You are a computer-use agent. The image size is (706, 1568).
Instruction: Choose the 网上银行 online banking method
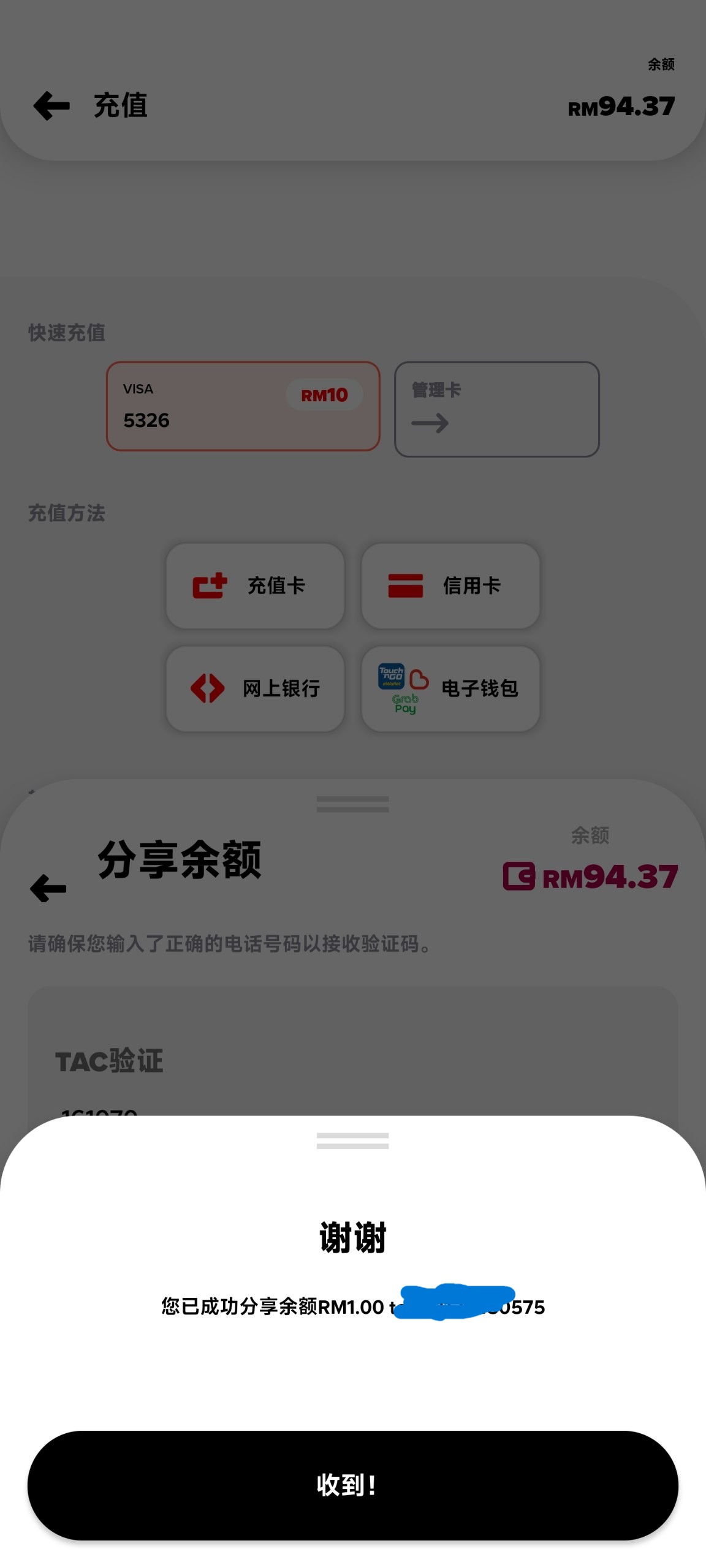coord(255,688)
